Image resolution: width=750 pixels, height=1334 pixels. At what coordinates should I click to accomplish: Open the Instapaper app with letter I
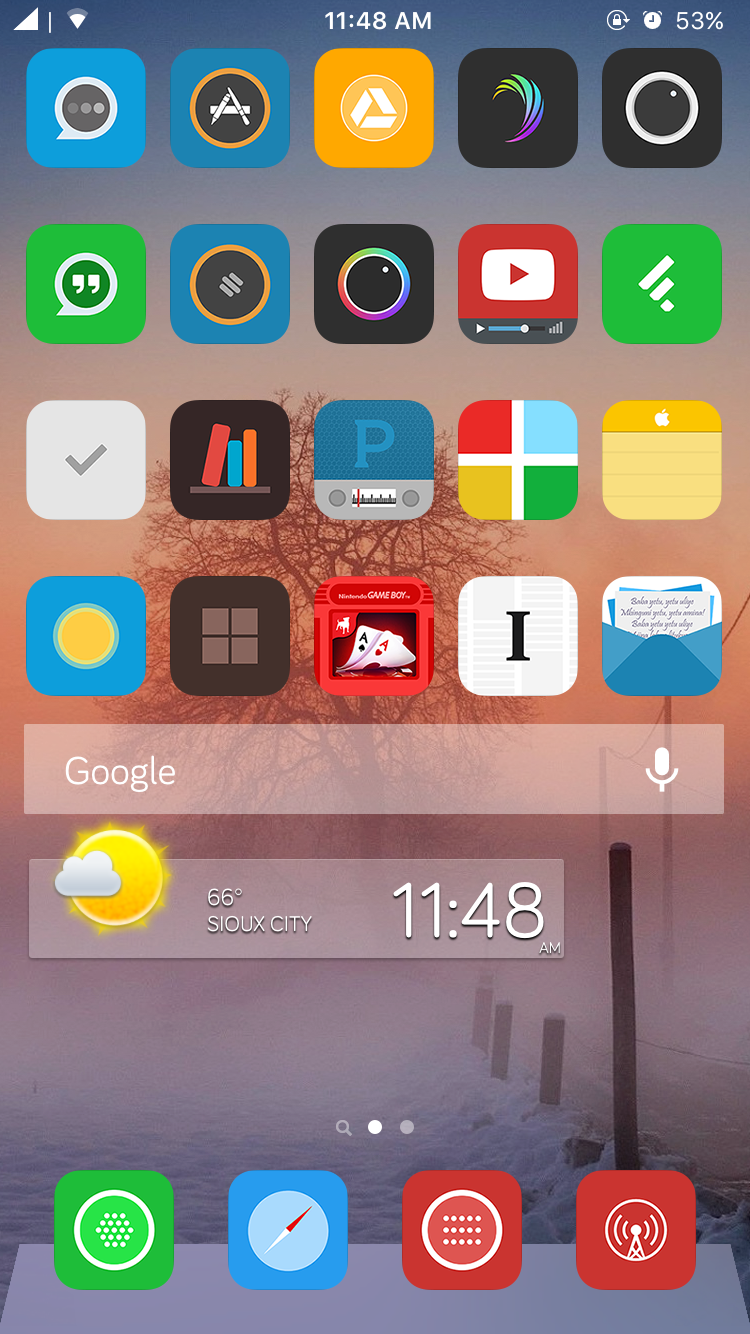point(518,636)
